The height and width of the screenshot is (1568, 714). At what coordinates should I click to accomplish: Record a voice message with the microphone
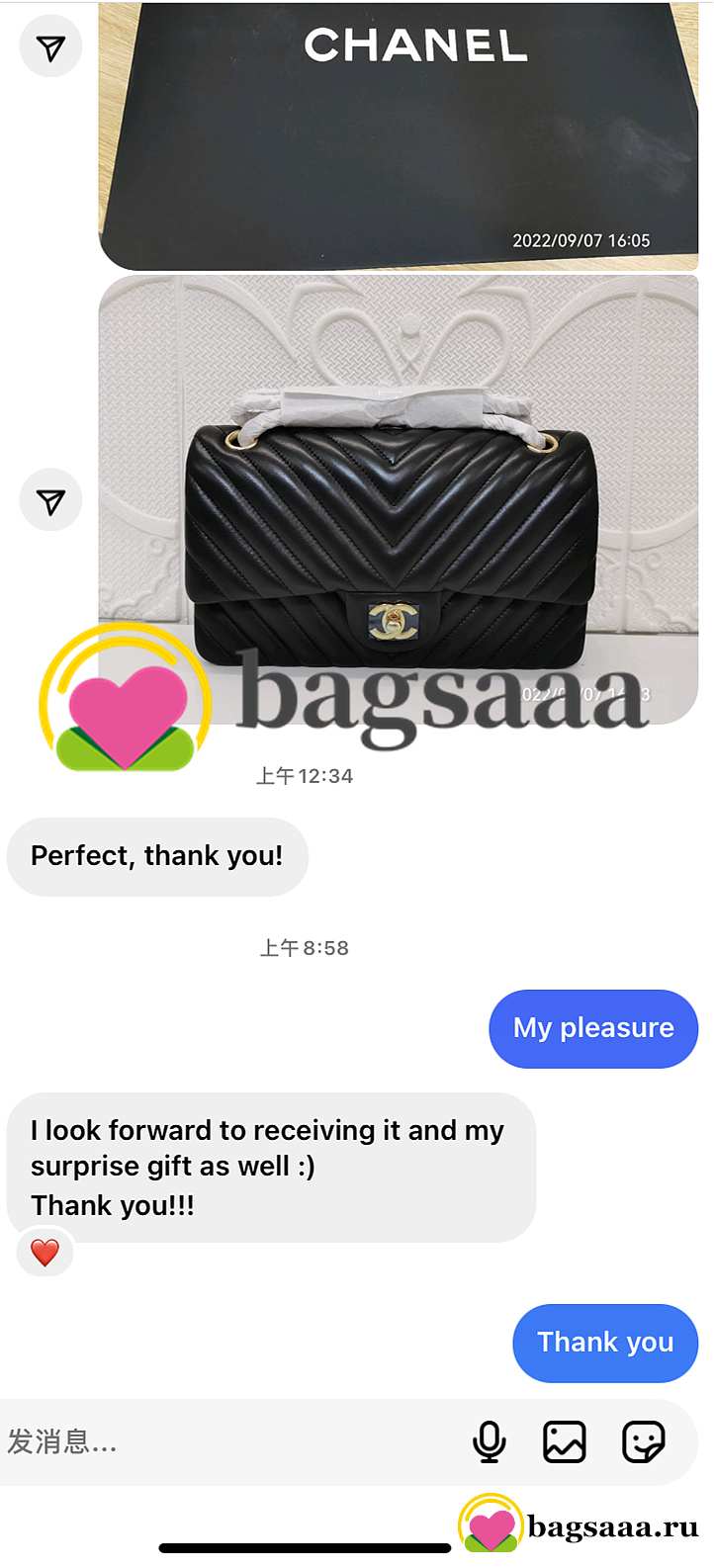pos(489,1441)
